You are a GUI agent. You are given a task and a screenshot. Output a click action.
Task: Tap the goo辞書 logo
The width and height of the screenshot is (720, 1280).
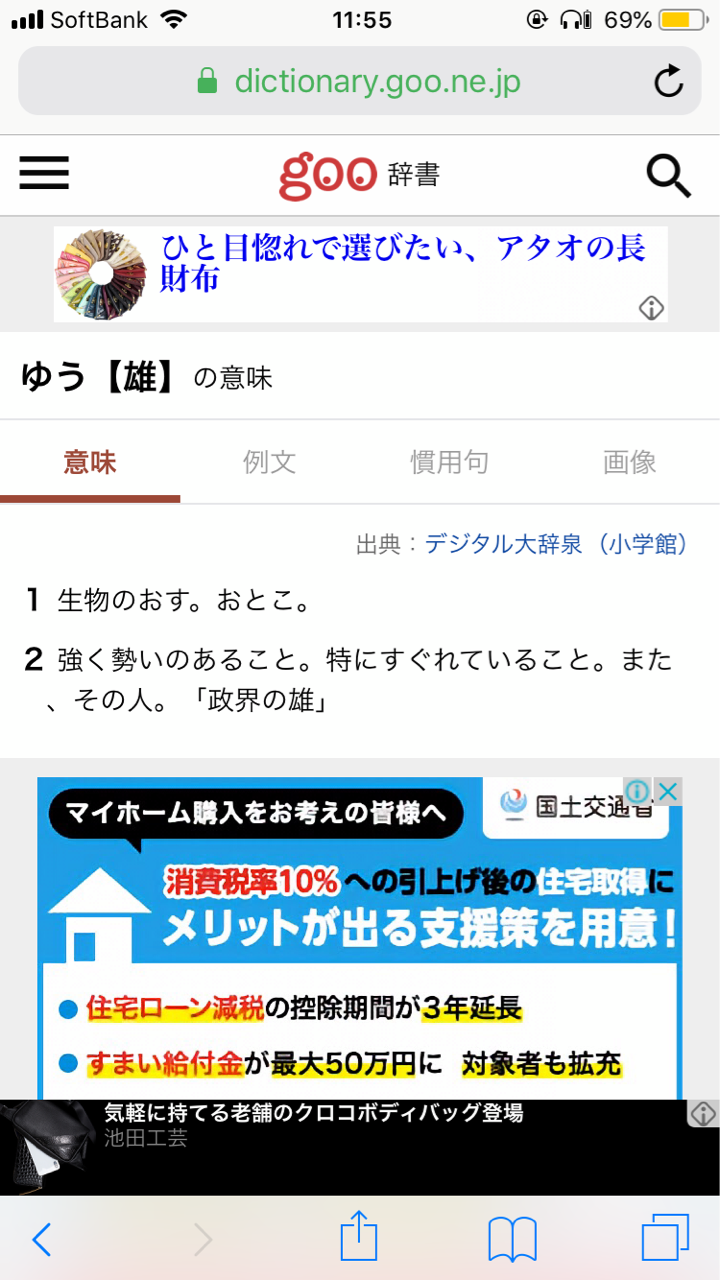pos(359,175)
